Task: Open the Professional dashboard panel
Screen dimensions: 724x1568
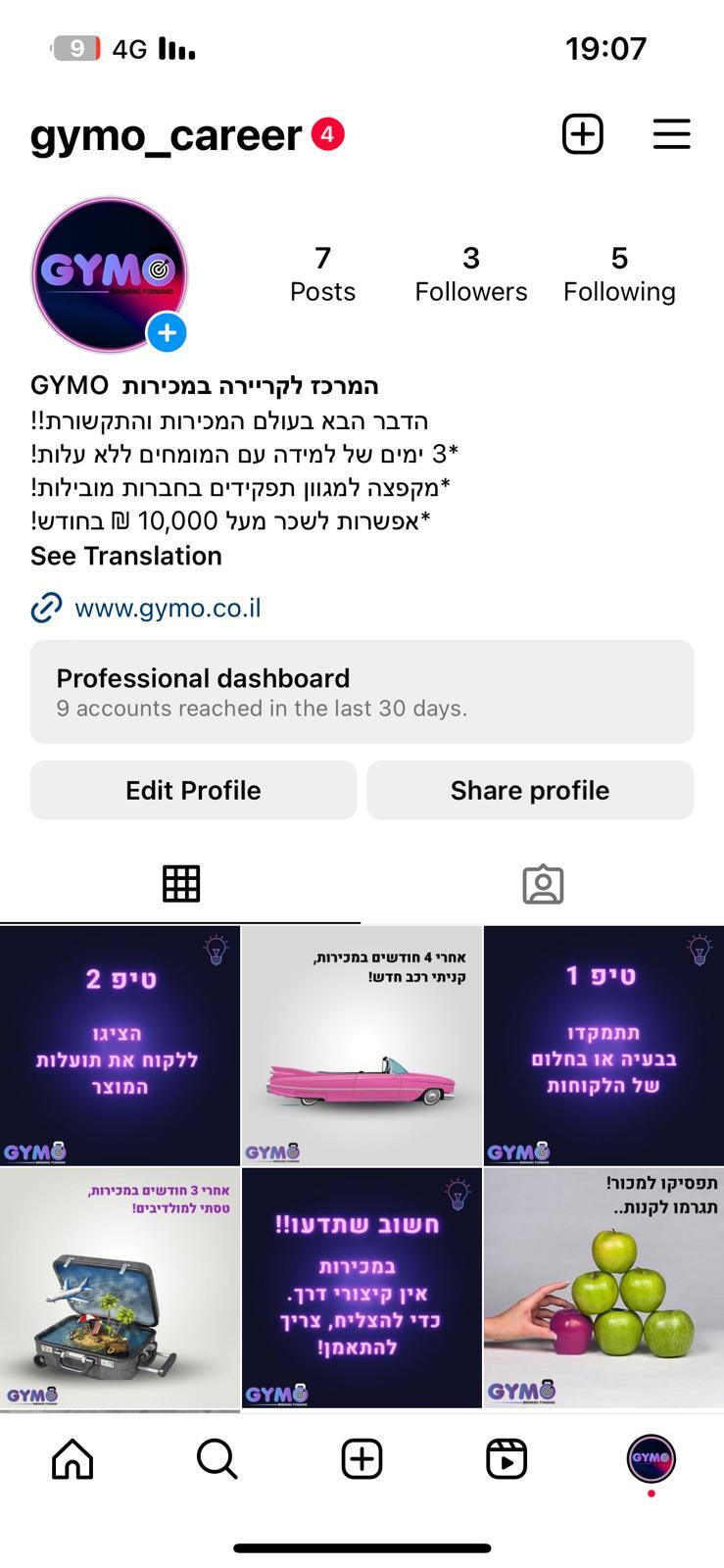Action: pos(362,691)
